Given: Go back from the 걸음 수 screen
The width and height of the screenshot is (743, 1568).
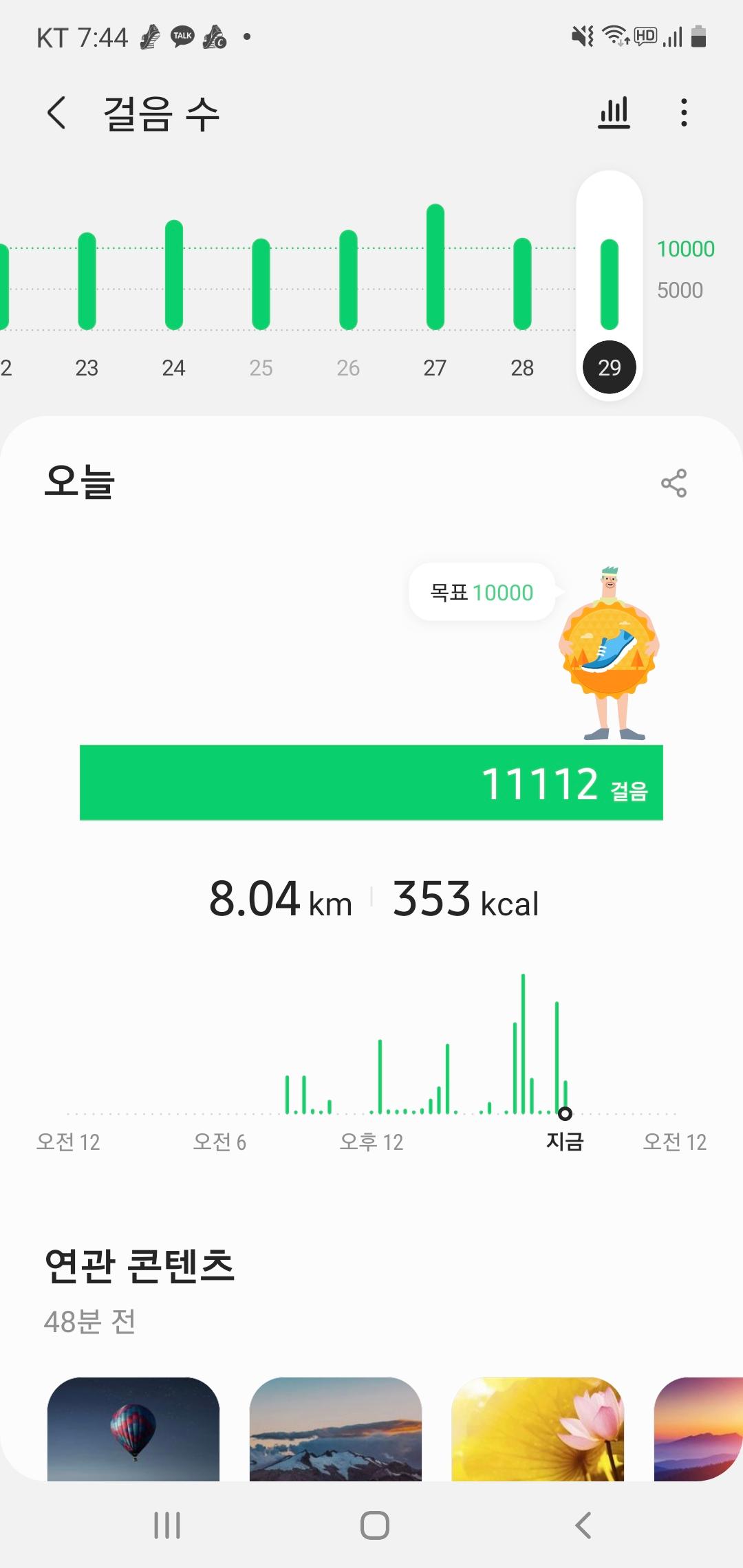Looking at the screenshot, I should point(56,113).
